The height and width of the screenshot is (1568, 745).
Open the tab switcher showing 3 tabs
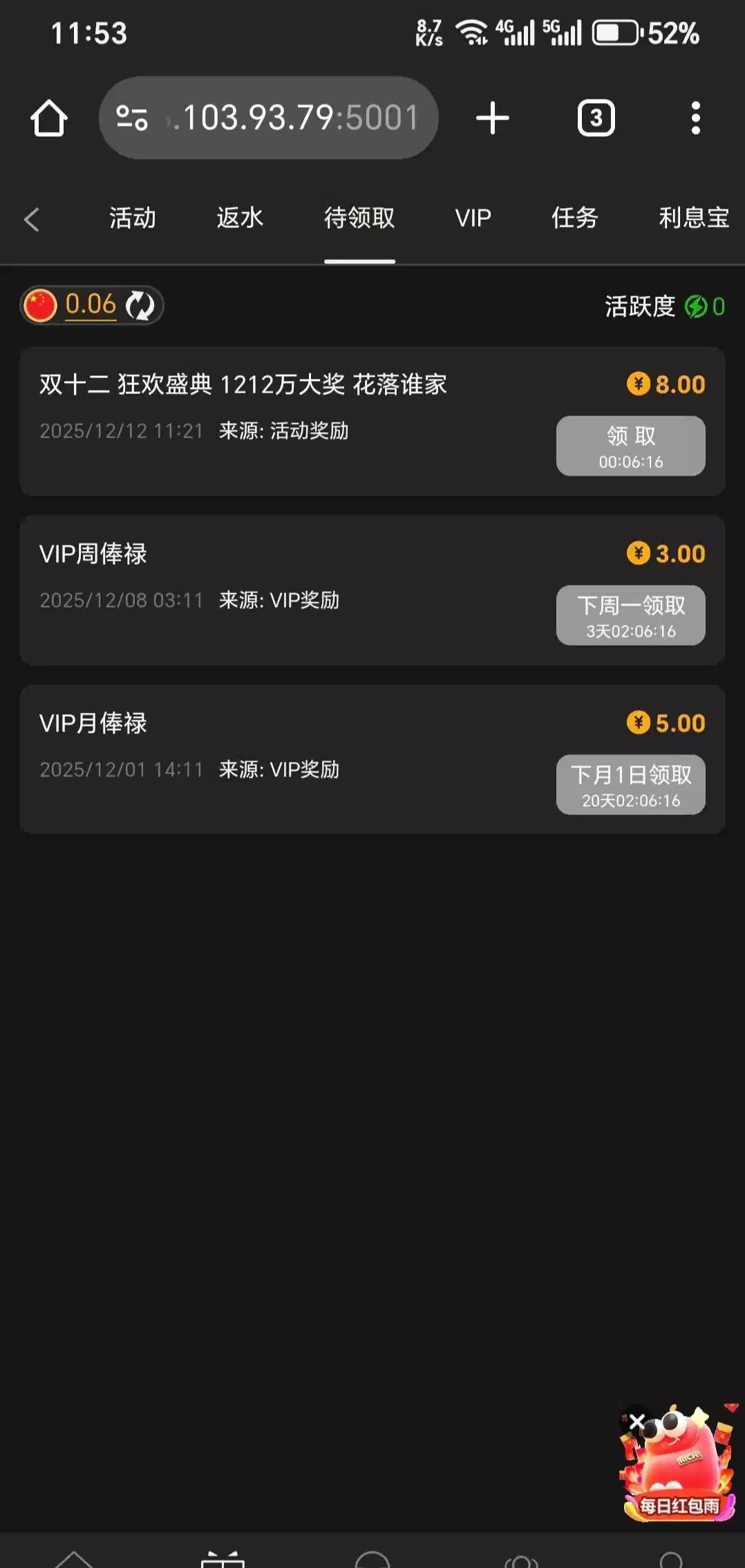pos(596,118)
